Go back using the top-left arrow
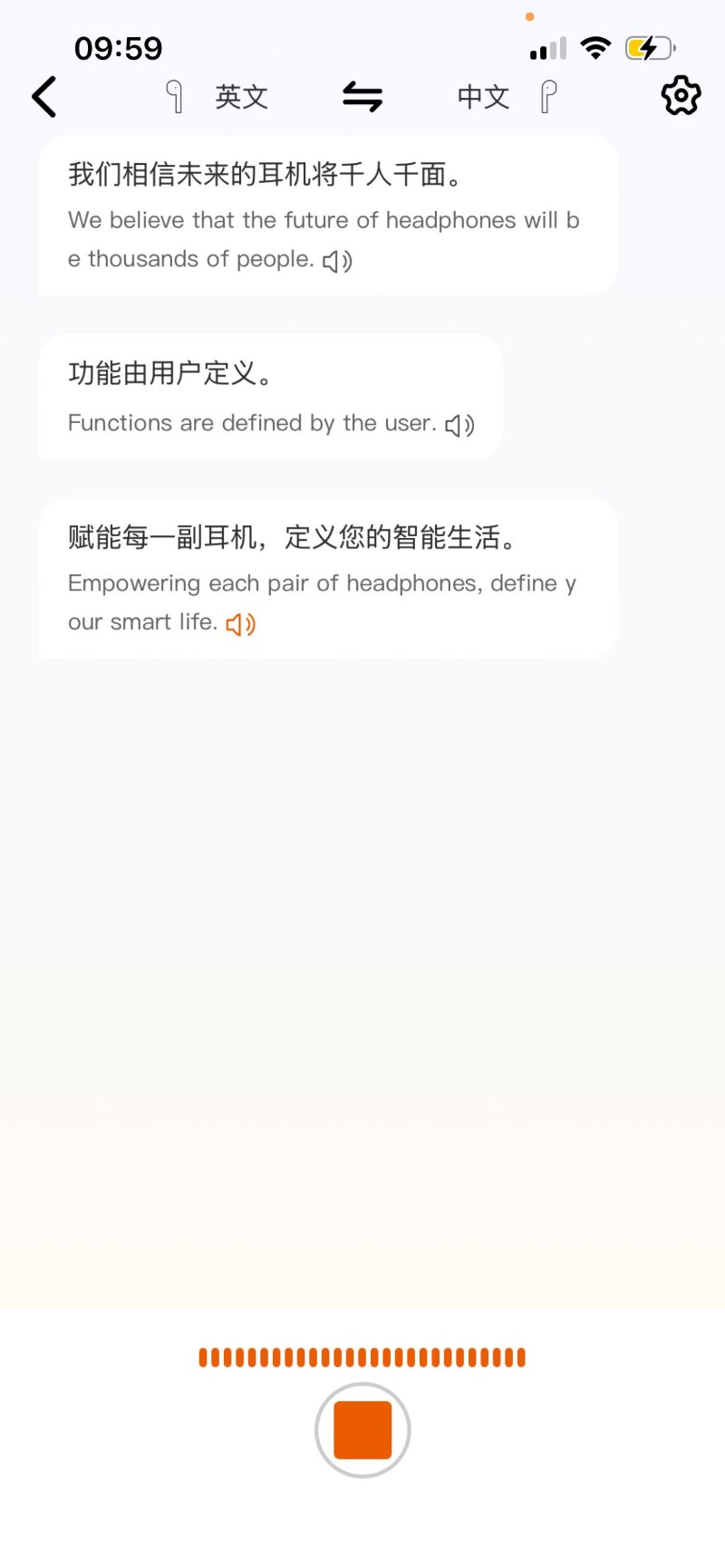725x1568 pixels. point(44,97)
